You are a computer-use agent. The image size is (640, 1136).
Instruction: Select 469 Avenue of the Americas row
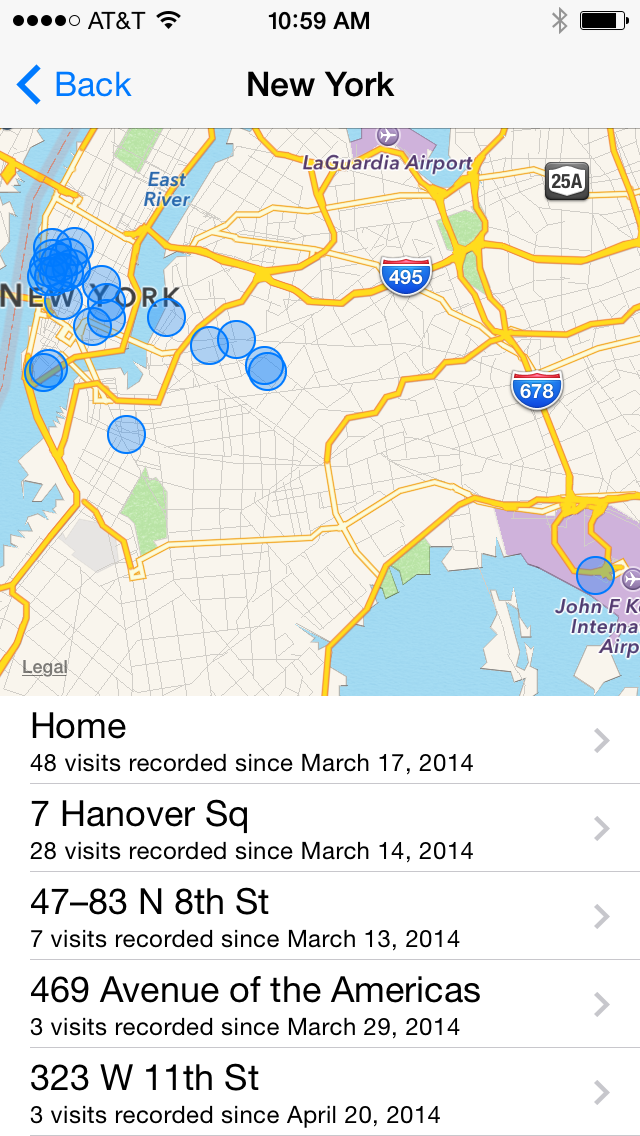point(320,1004)
